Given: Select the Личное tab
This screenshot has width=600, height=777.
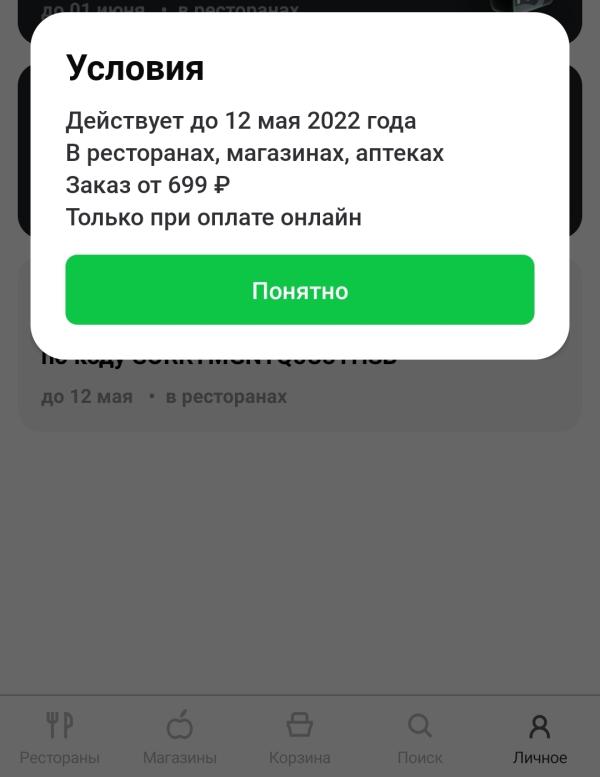Looking at the screenshot, I should [x=540, y=737].
